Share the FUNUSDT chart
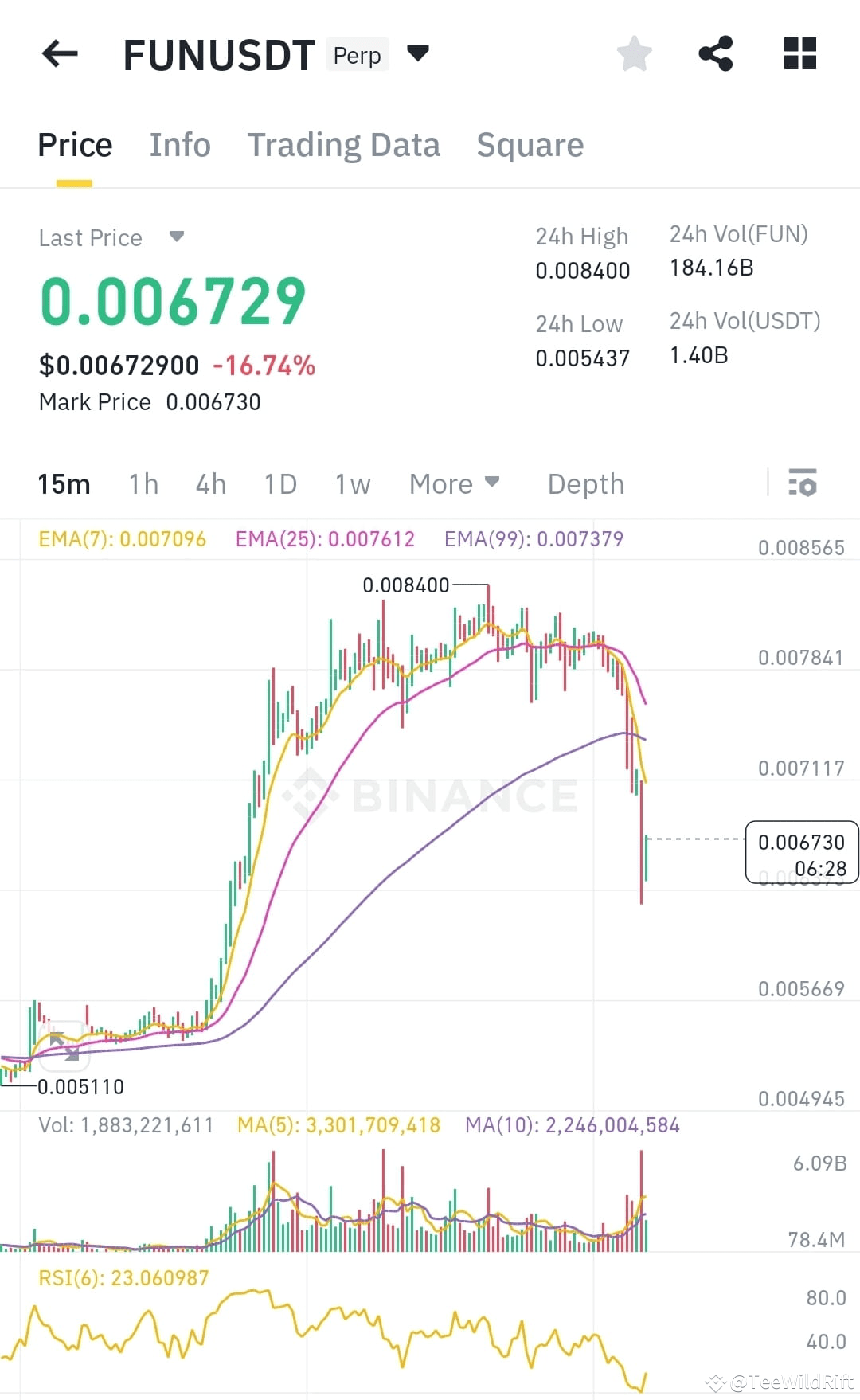 (x=716, y=53)
